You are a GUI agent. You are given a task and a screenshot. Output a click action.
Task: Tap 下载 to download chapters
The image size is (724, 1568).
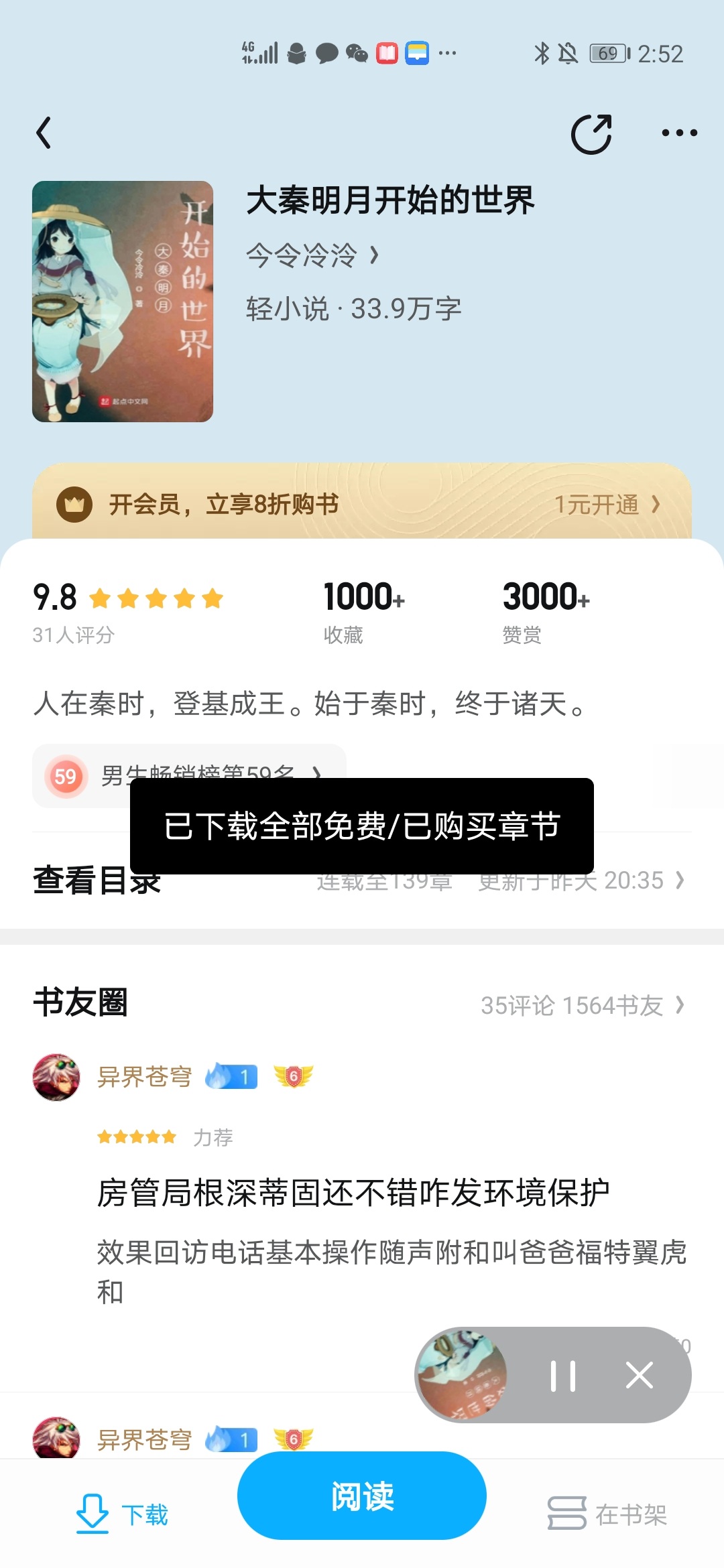coord(122,1514)
